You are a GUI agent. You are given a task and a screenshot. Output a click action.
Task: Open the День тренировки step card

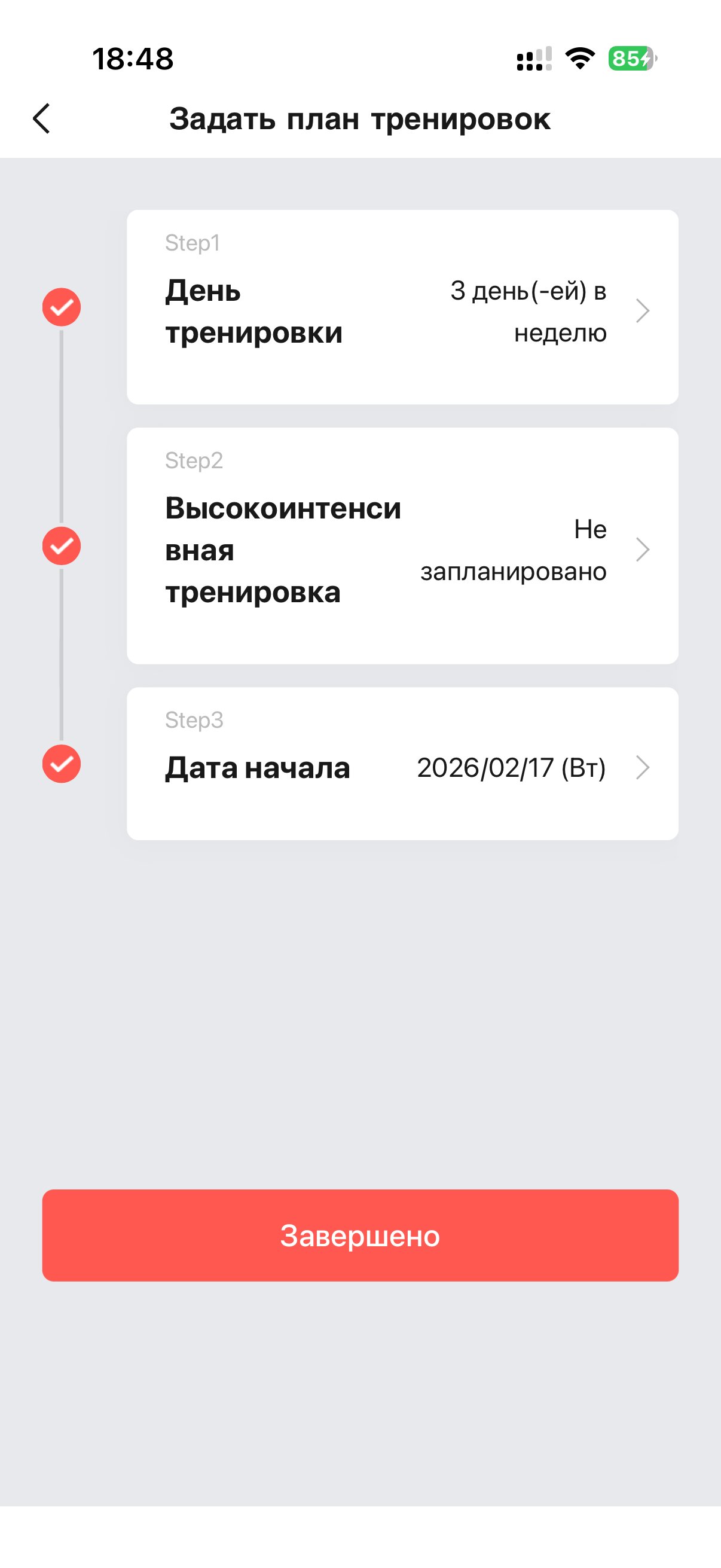[402, 307]
